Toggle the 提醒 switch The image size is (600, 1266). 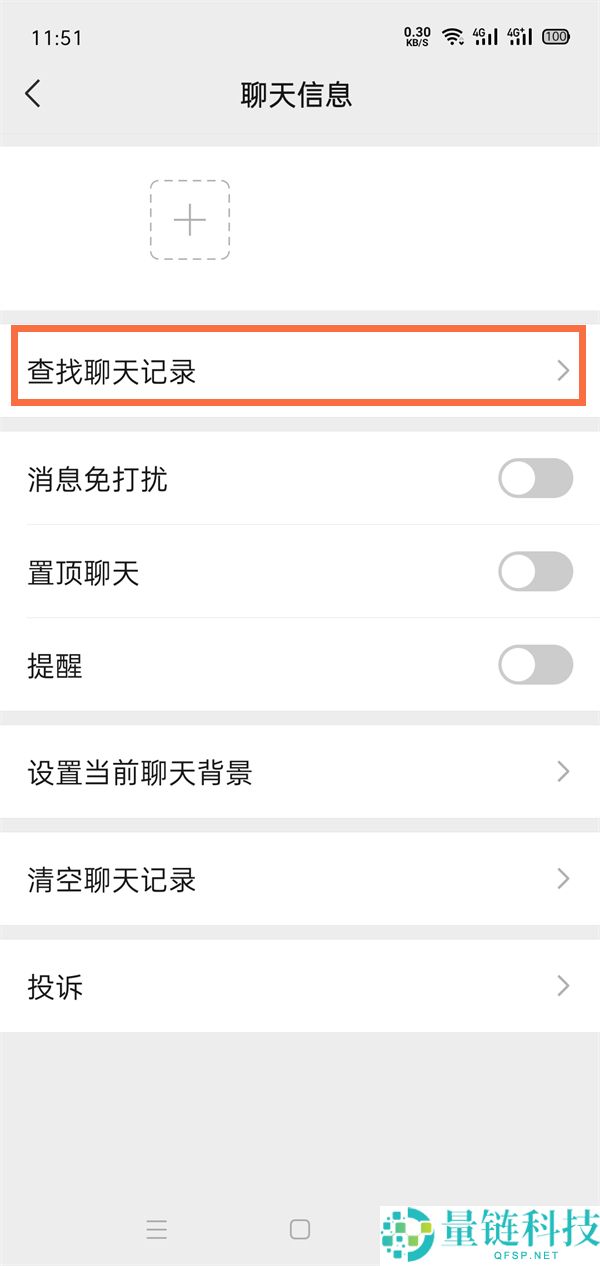535,666
